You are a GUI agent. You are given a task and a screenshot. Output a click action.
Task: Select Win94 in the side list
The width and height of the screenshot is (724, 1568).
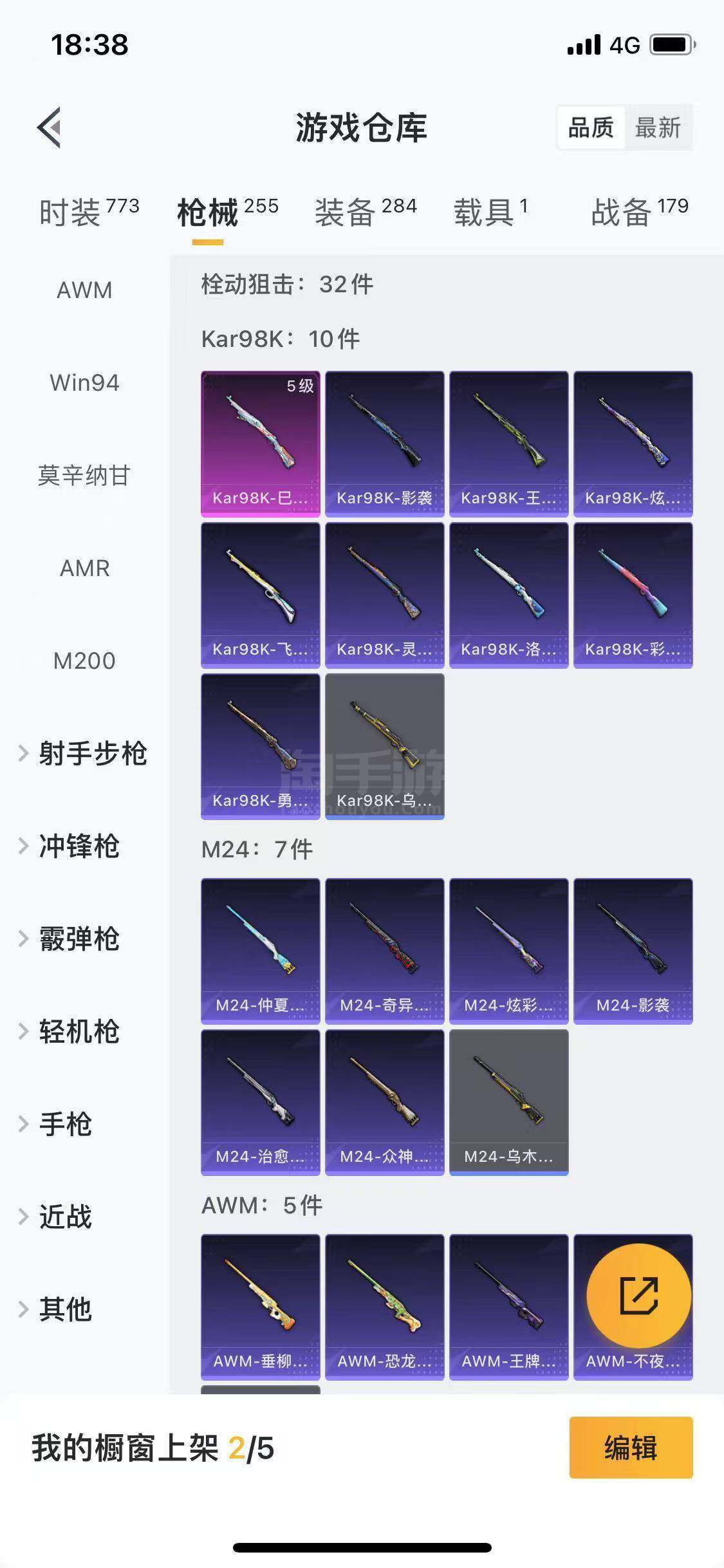tap(84, 383)
